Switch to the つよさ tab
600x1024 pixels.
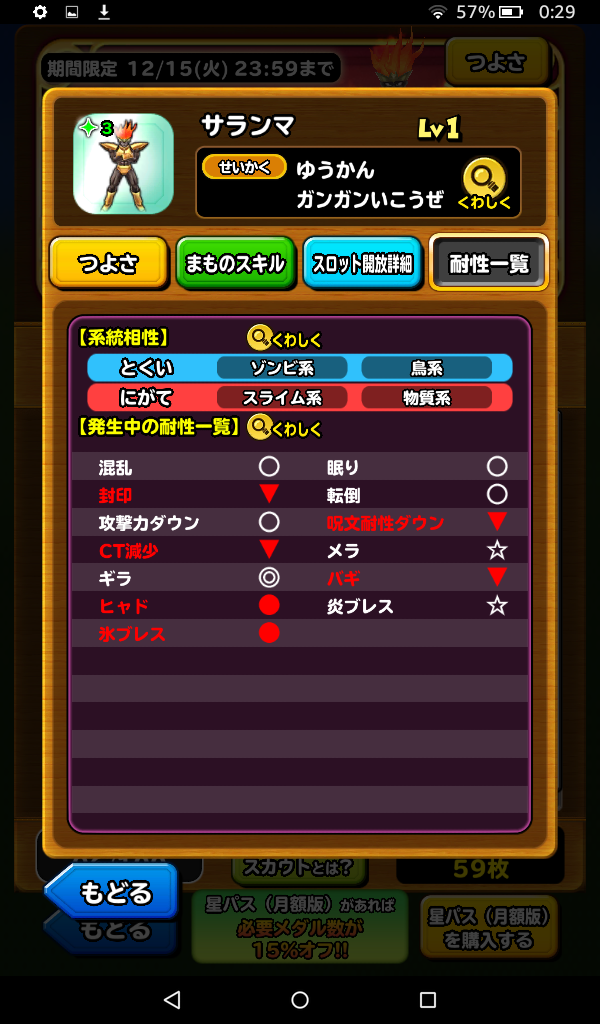[108, 264]
